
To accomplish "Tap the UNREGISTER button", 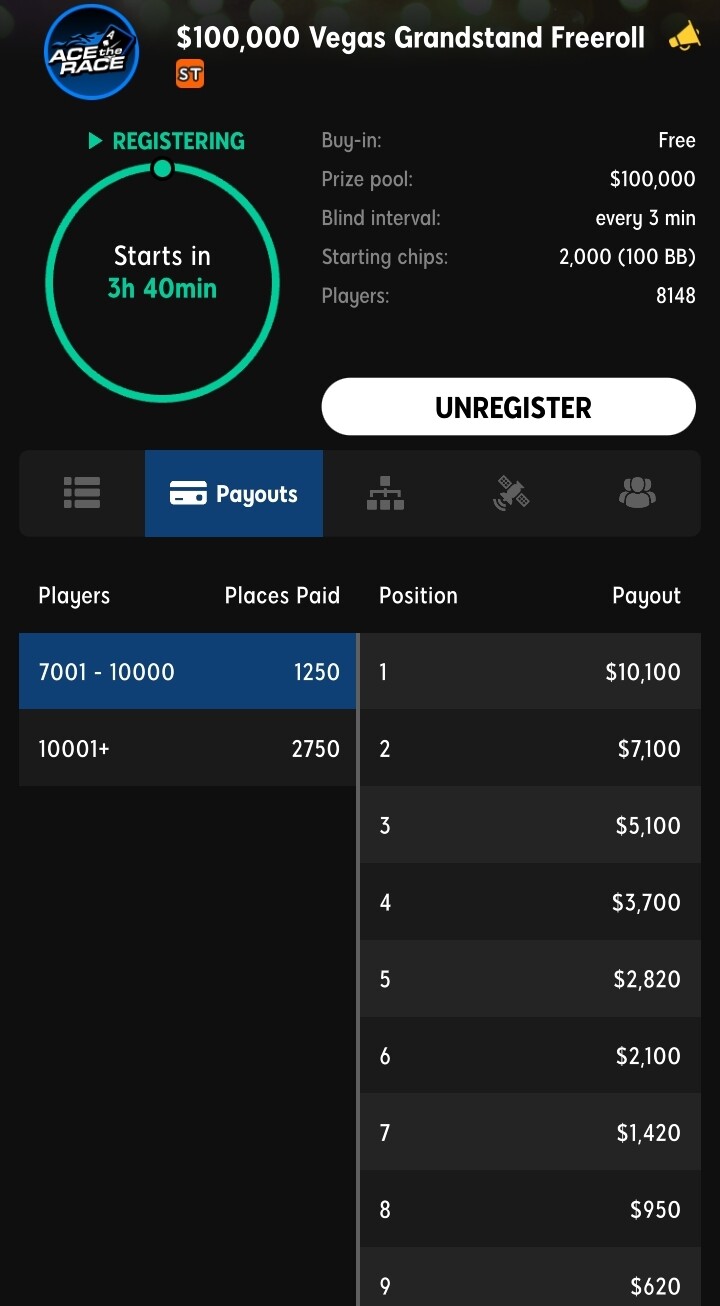I will pos(508,407).
